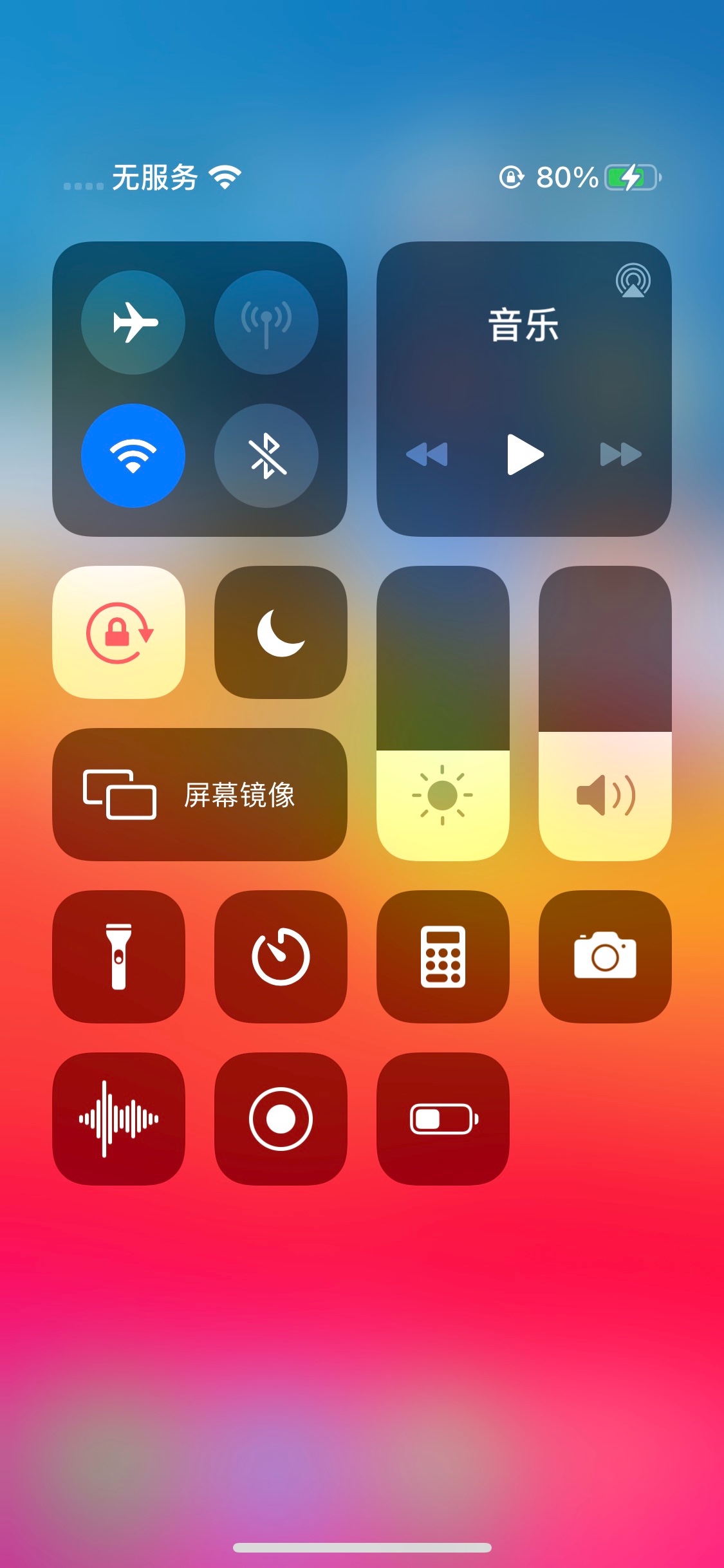Viewport: 724px width, 1568px height.
Task: Disable portrait orientation lock
Action: pos(119,632)
